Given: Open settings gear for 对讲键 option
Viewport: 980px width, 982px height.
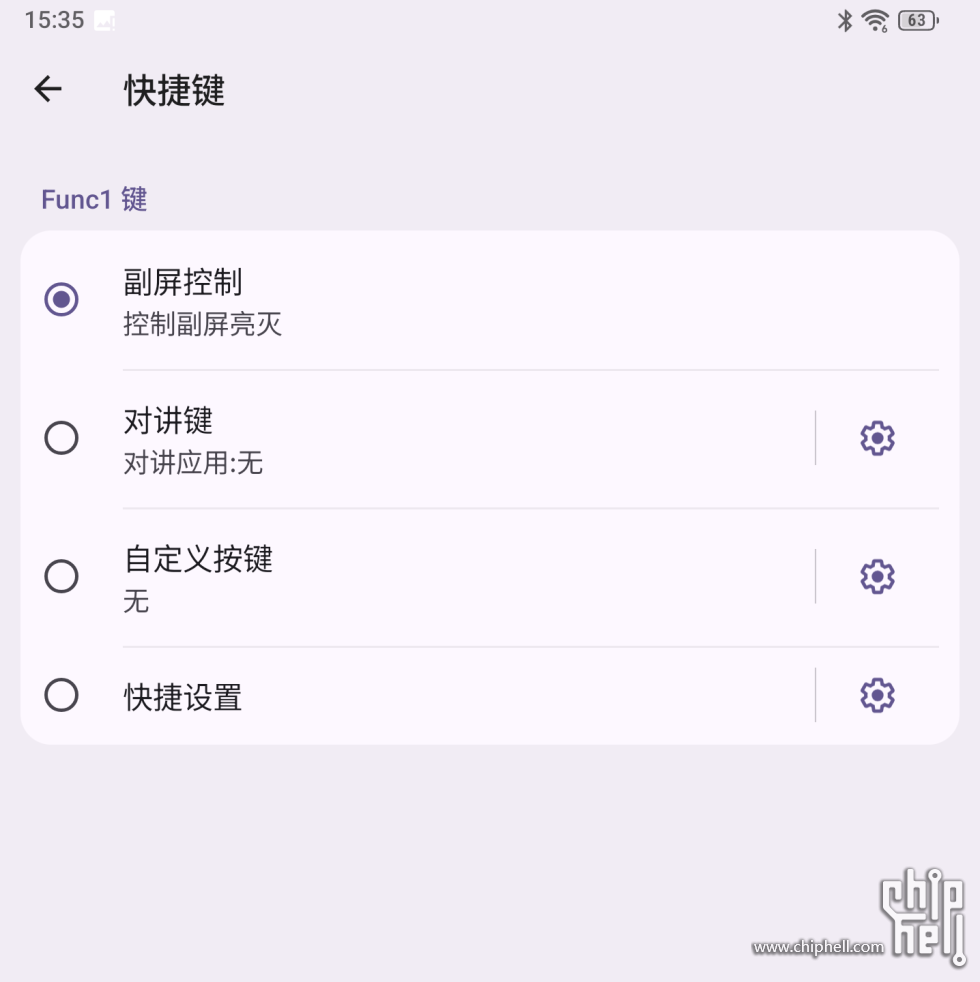Looking at the screenshot, I should (x=877, y=438).
